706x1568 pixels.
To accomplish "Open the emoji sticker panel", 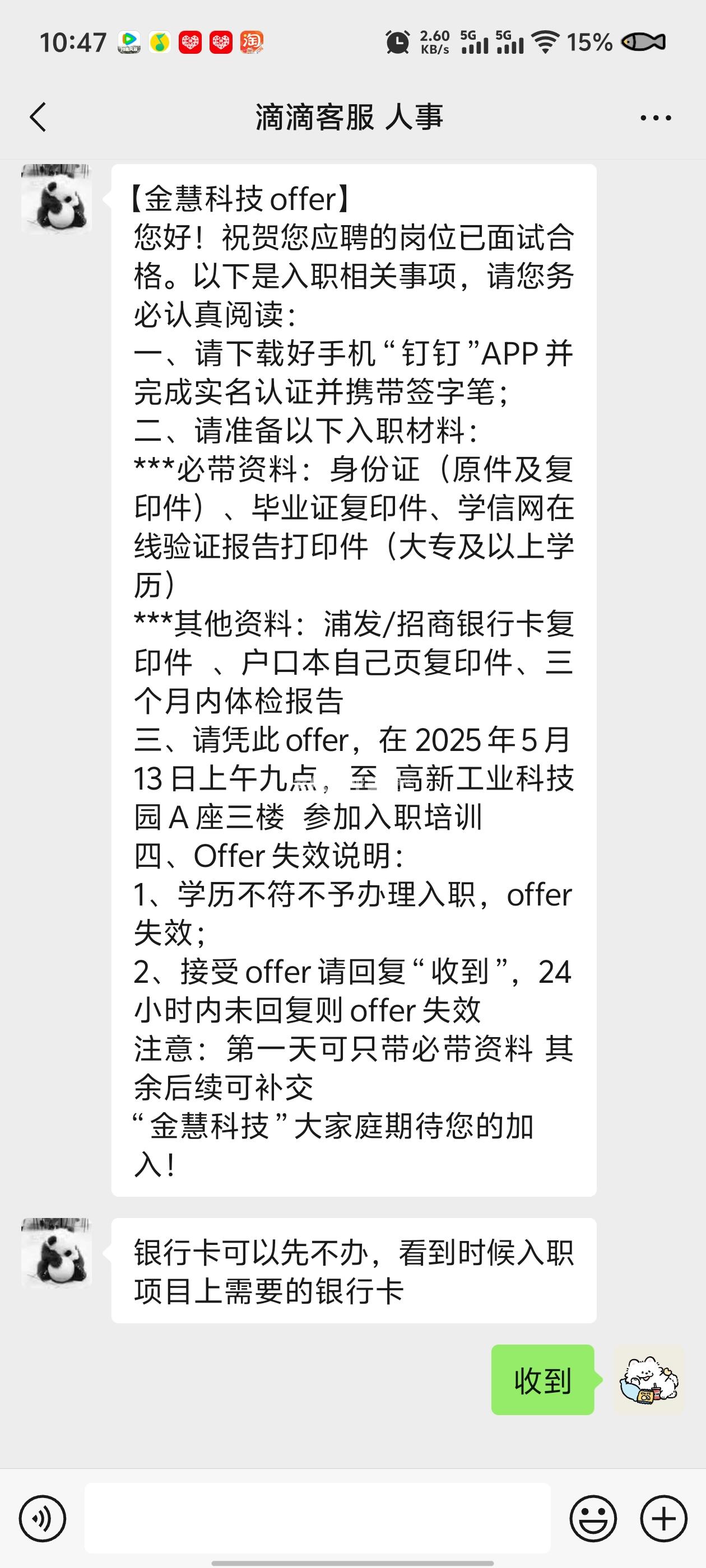I will point(593,1518).
